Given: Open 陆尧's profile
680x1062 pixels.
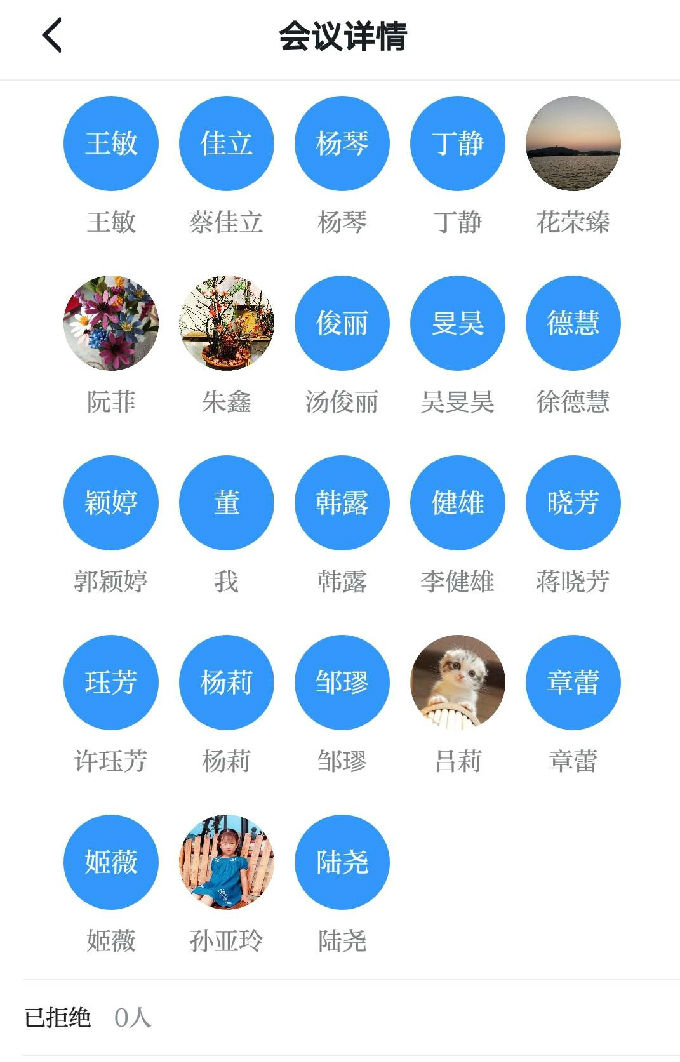Looking at the screenshot, I should (x=342, y=862).
